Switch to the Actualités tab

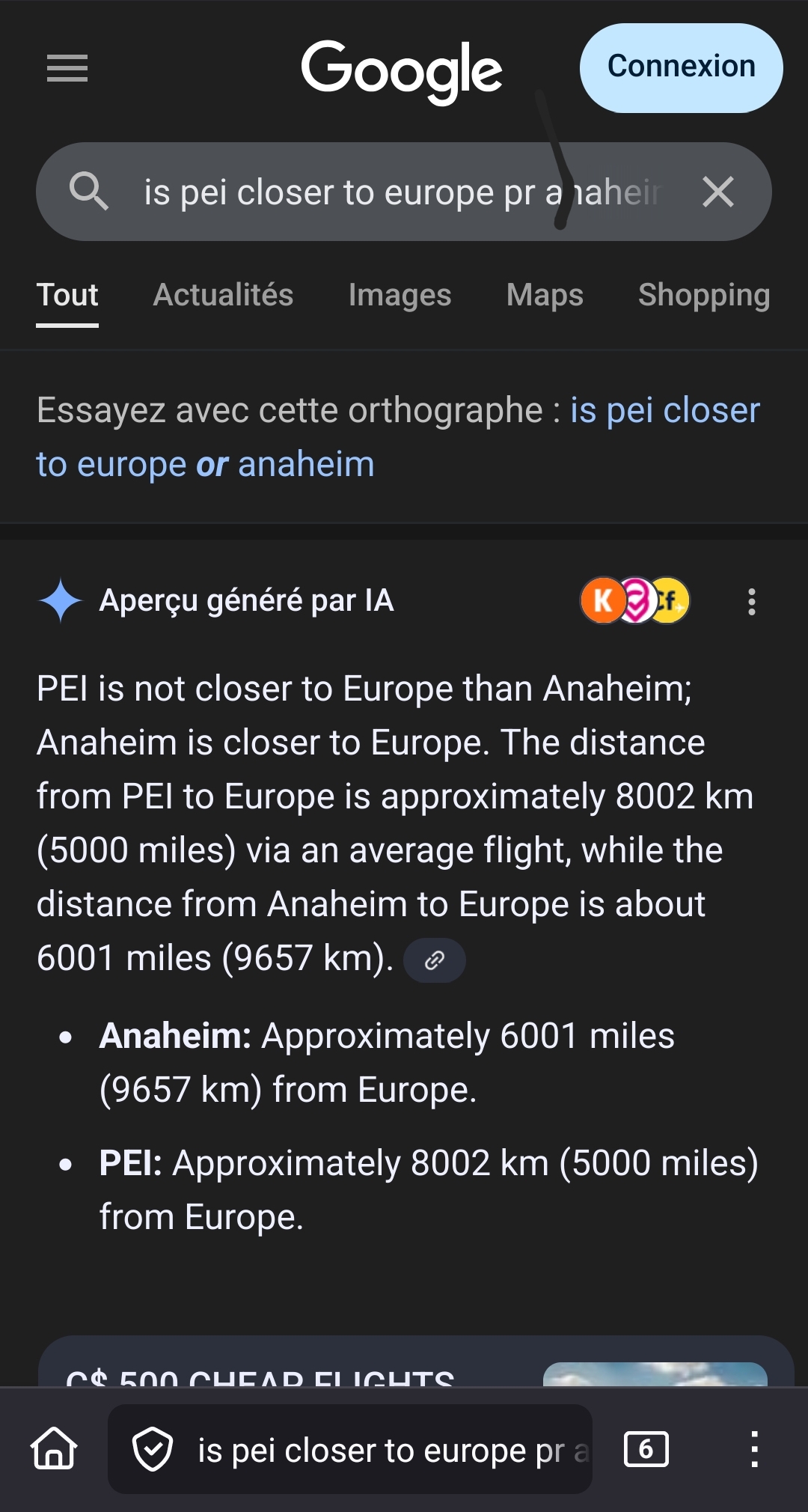[223, 295]
